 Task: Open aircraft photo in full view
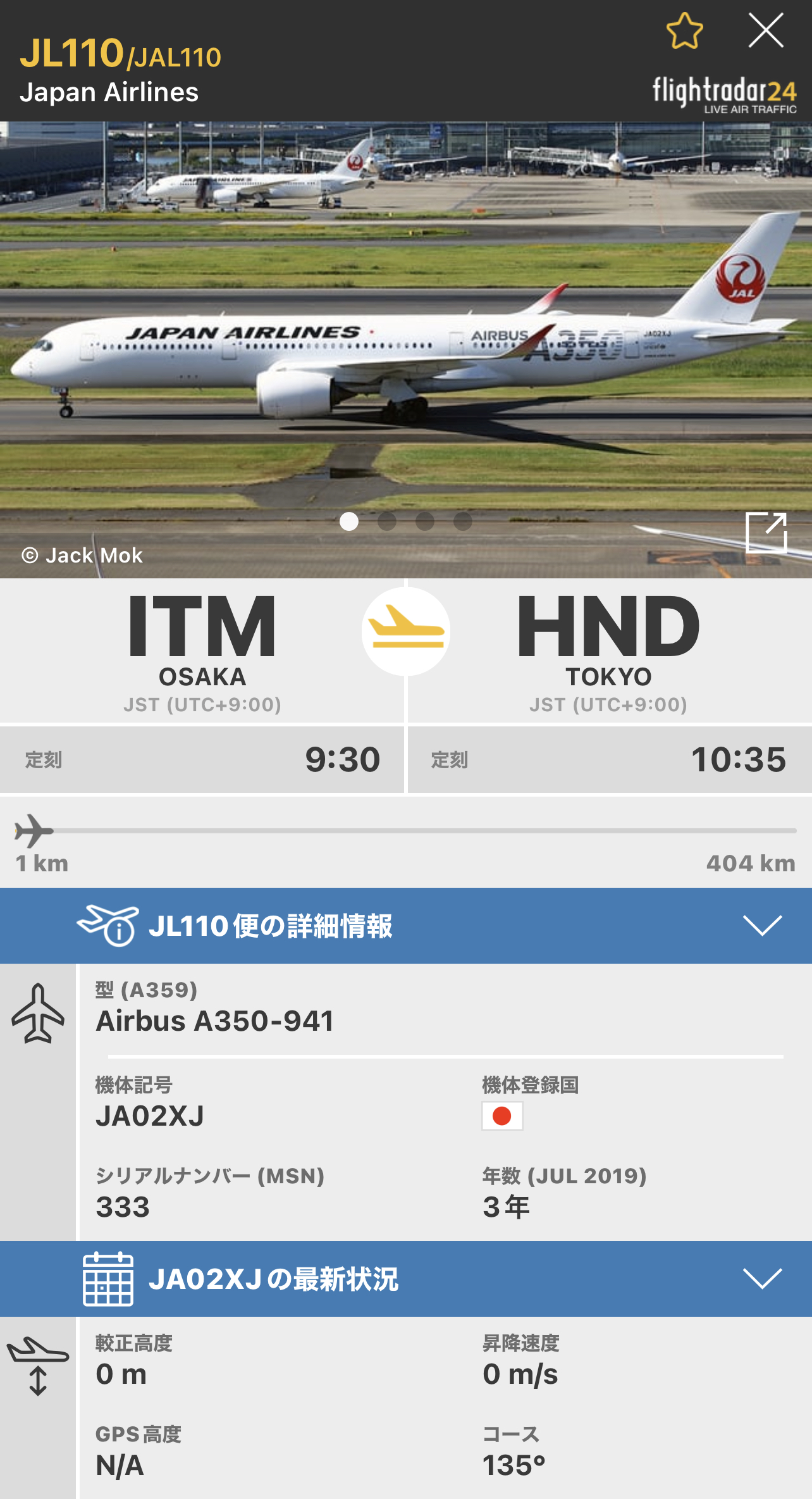[766, 532]
